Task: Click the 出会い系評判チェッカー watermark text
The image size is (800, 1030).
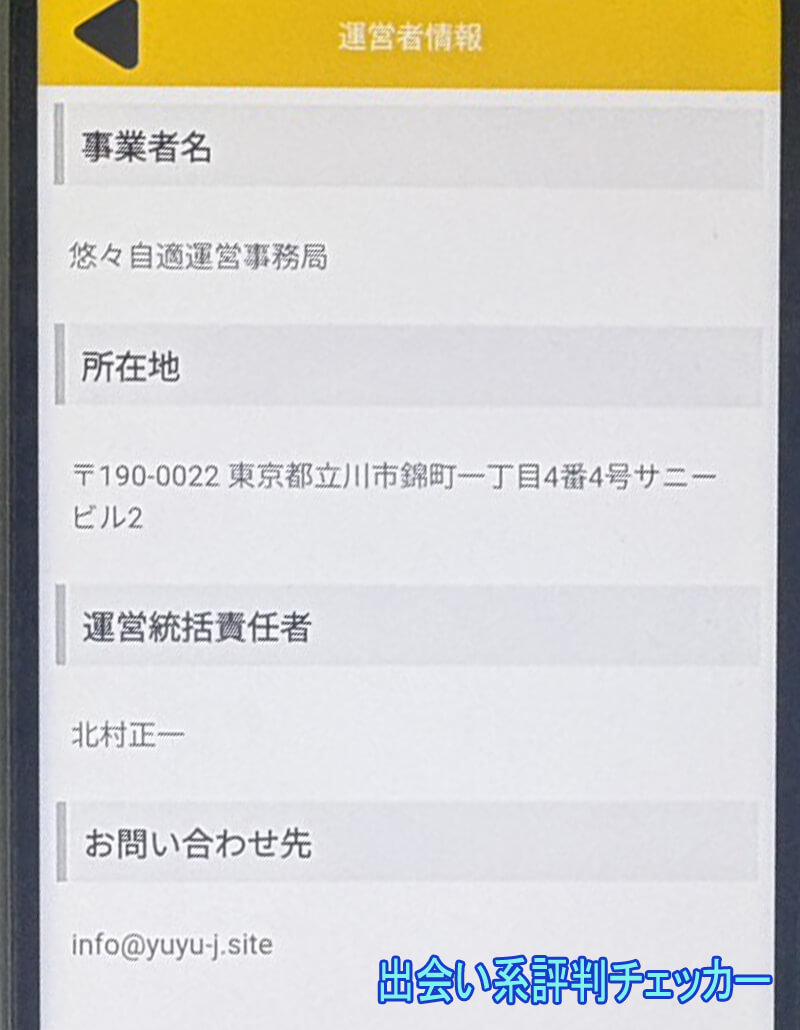Action: coord(573,977)
